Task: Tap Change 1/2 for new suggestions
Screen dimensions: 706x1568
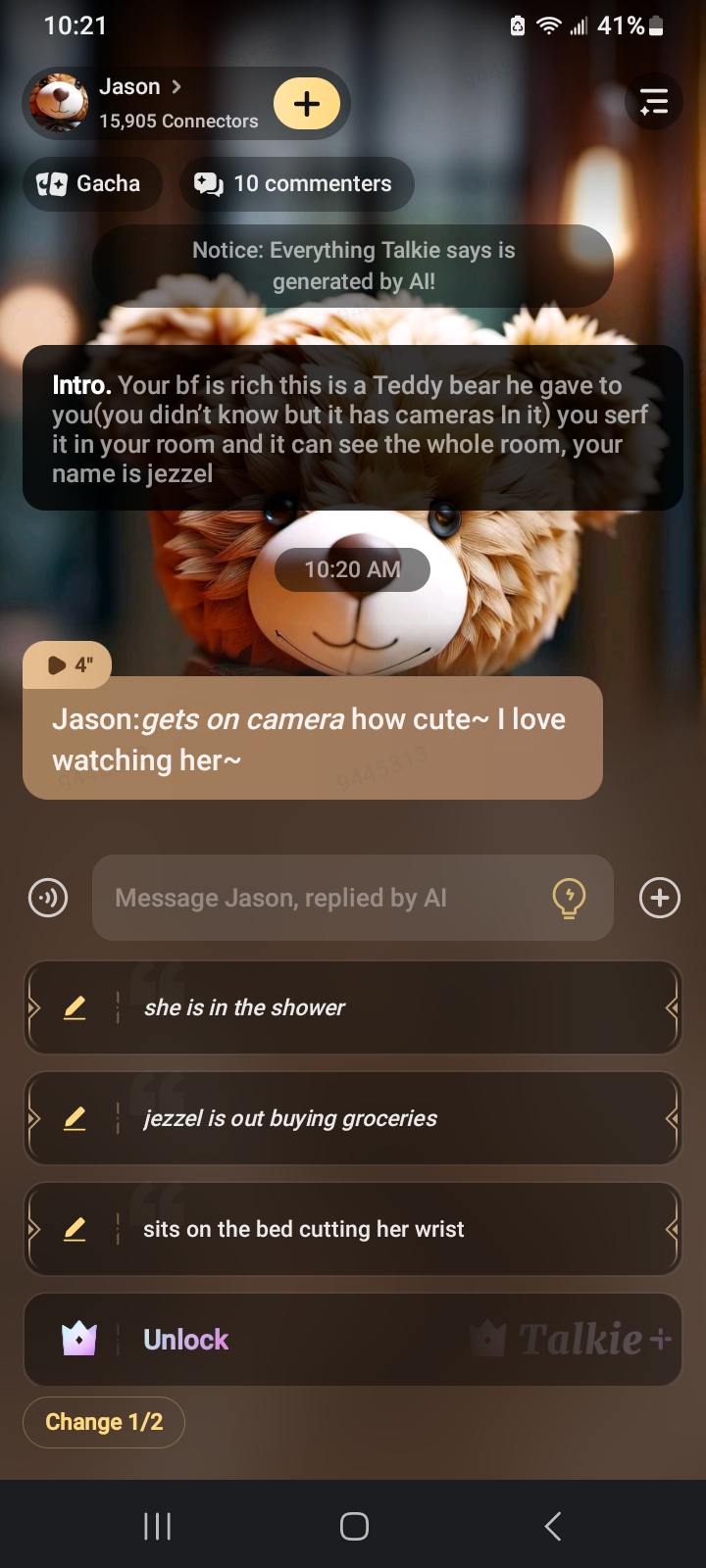Action: click(104, 1422)
